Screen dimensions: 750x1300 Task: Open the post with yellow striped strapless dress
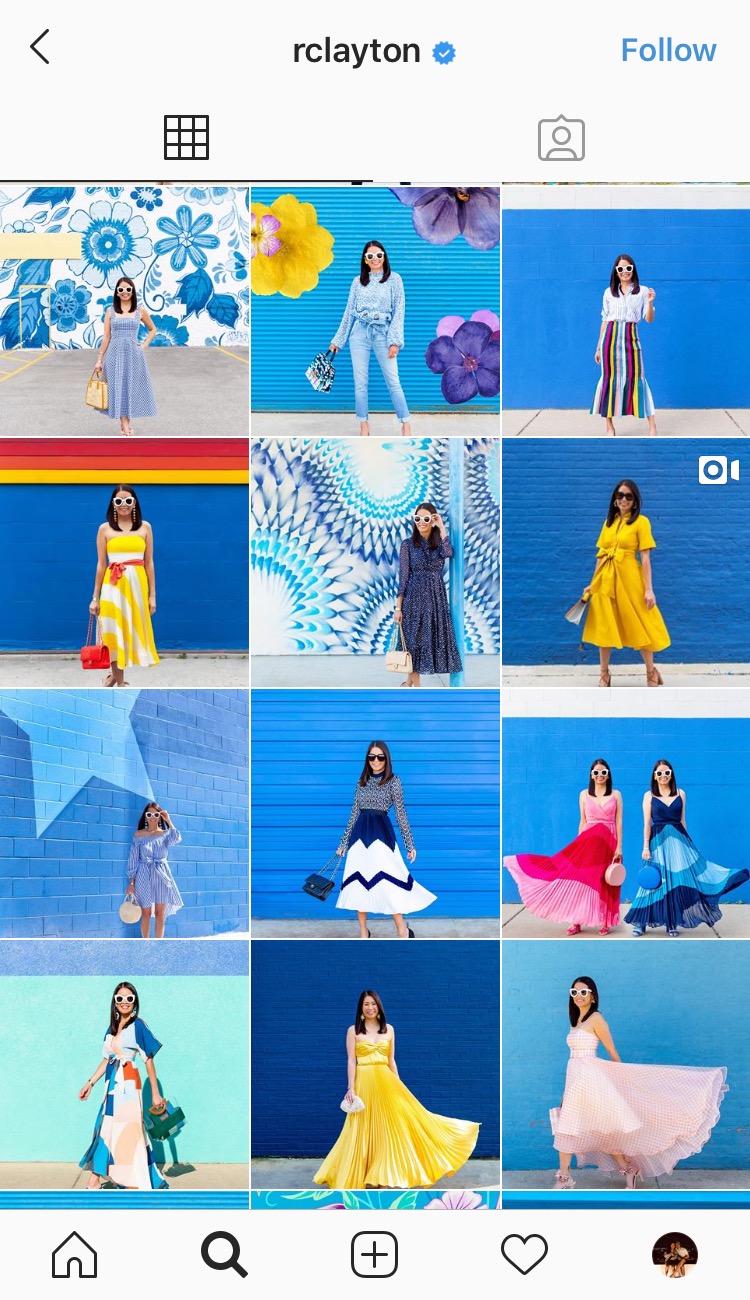(124, 562)
